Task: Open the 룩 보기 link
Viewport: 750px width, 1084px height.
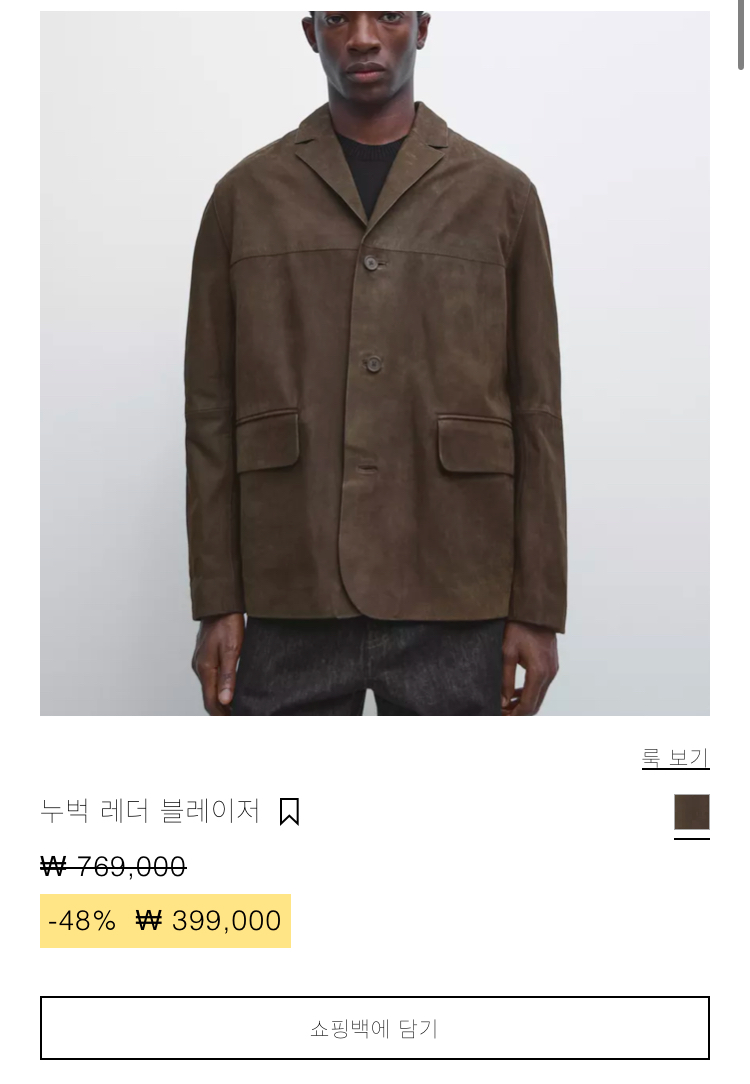Action: point(675,758)
